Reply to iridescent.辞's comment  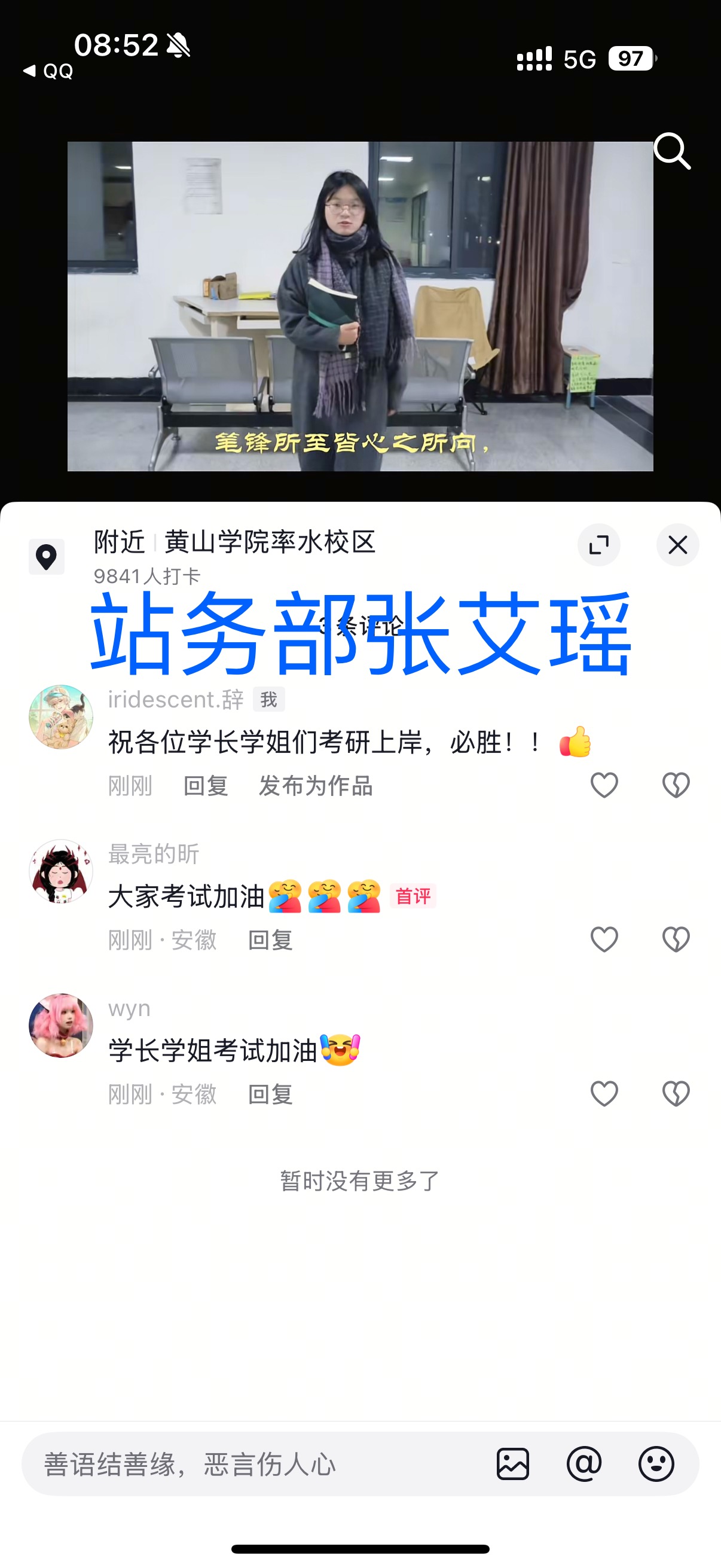[206, 785]
